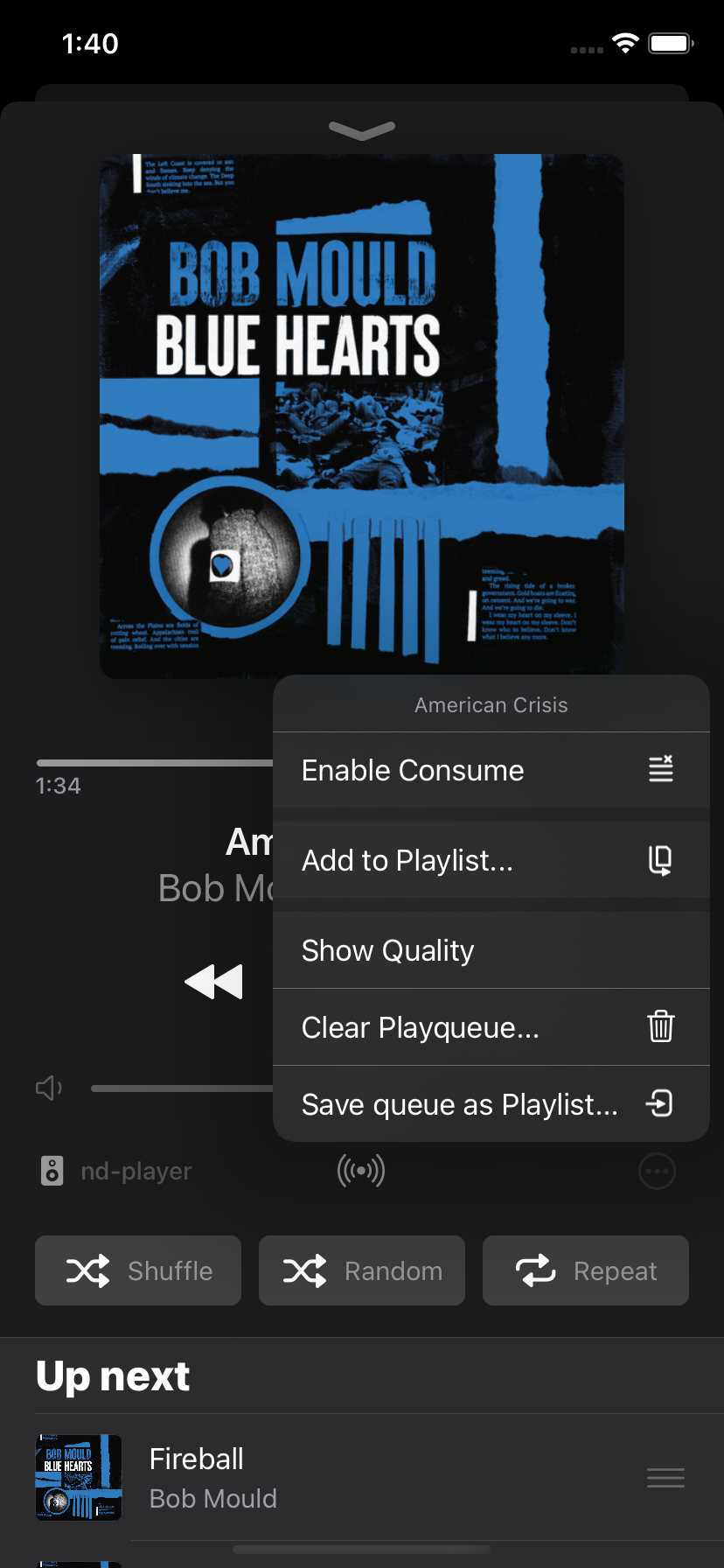Collapse the now playing screen with the chevron

361,129
